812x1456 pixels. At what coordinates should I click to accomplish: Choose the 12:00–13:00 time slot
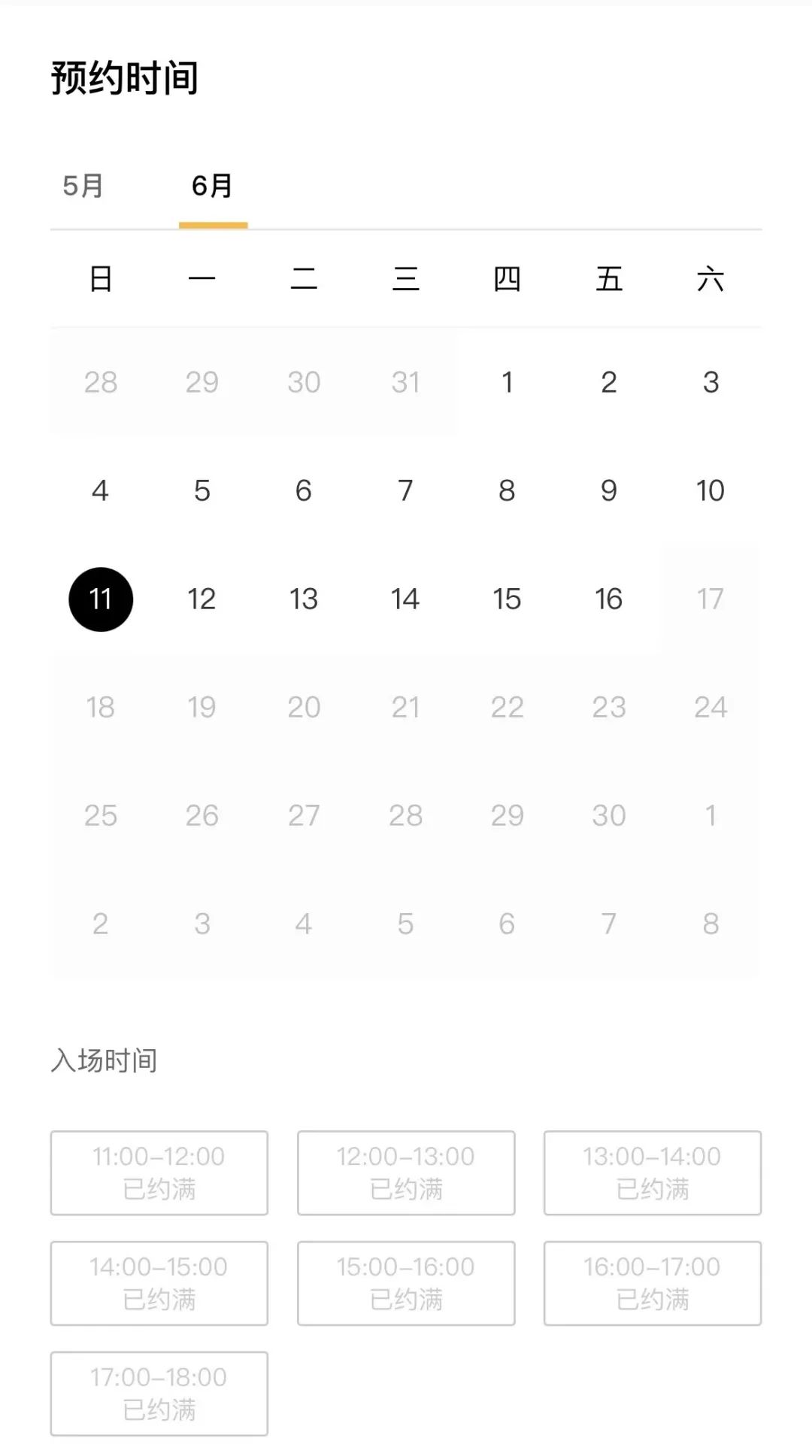(x=406, y=1172)
